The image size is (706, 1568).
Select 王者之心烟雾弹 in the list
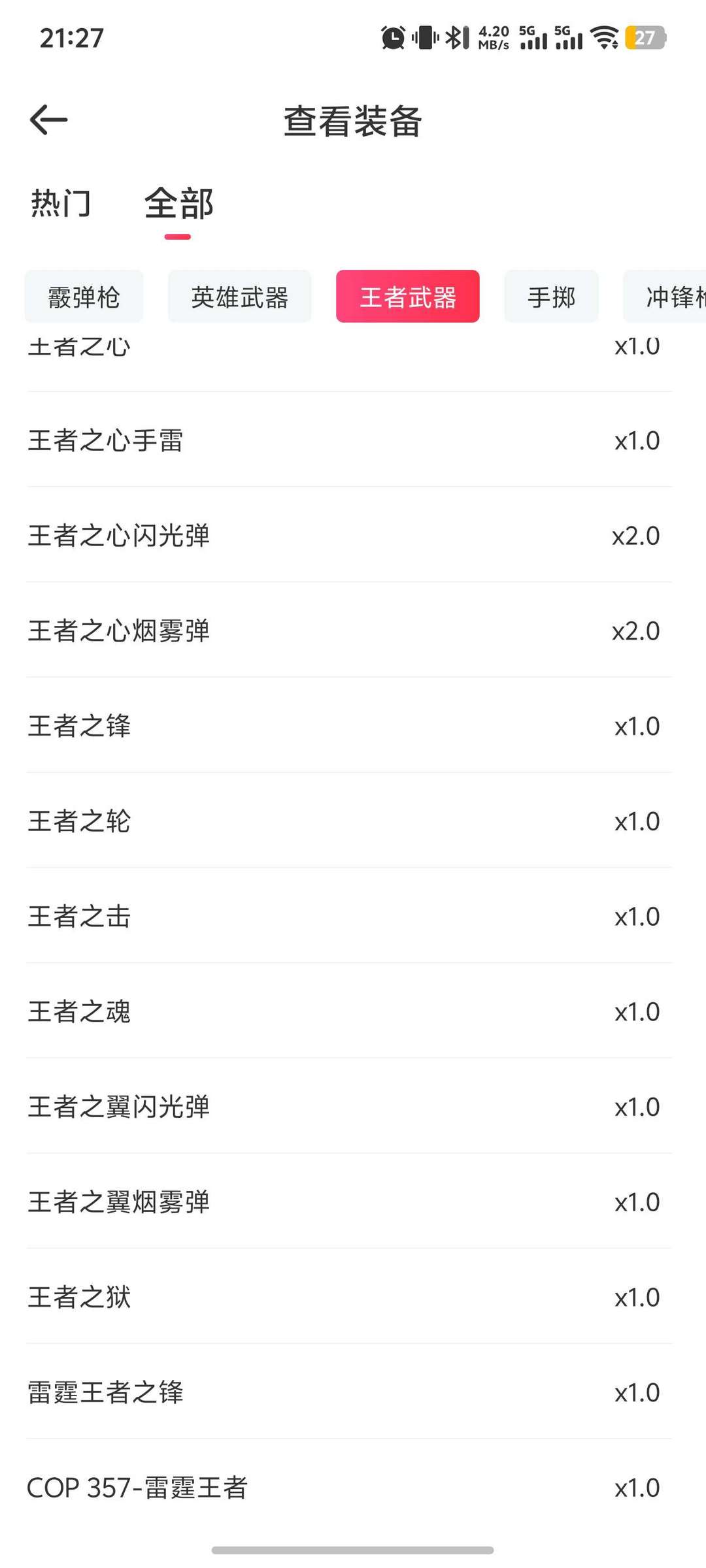coord(349,630)
